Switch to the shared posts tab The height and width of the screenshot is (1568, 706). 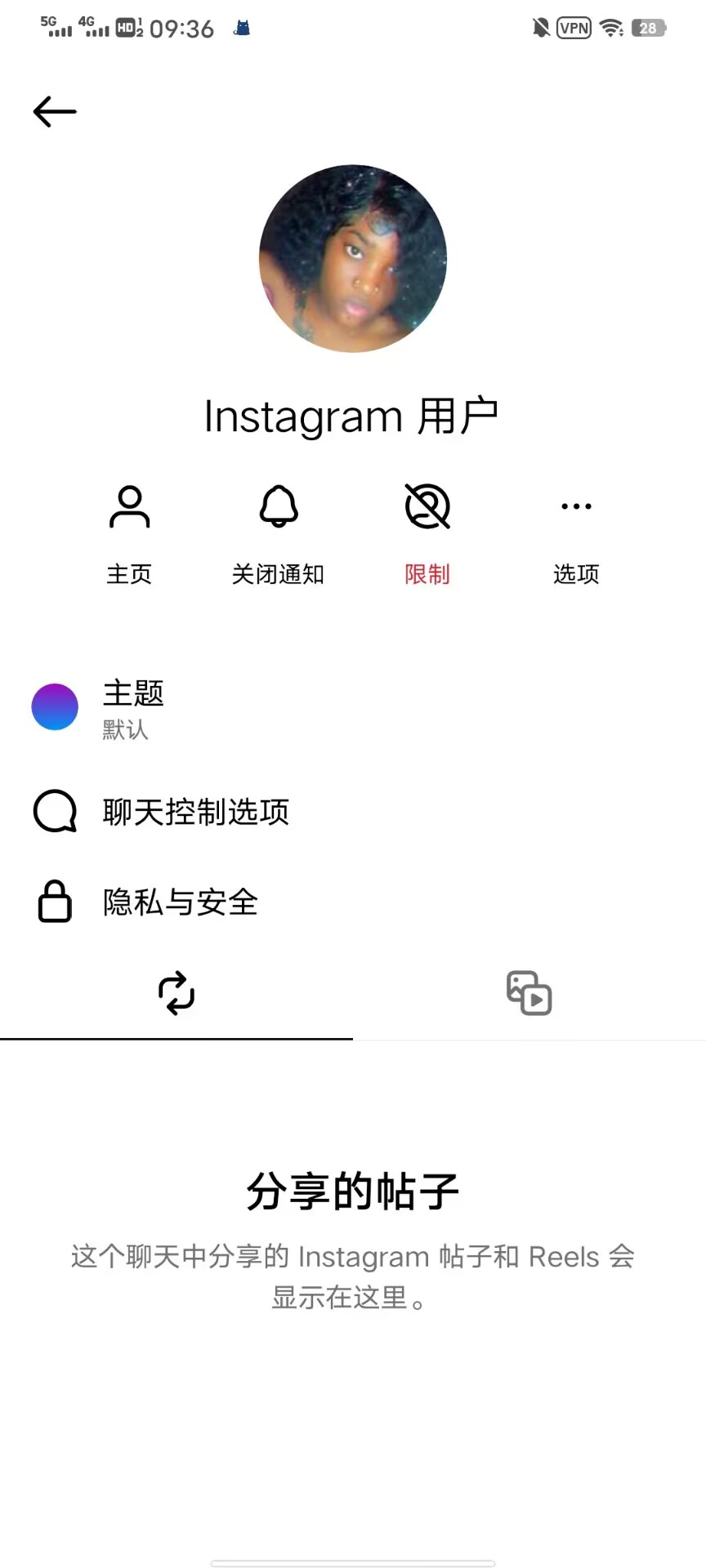[x=176, y=993]
